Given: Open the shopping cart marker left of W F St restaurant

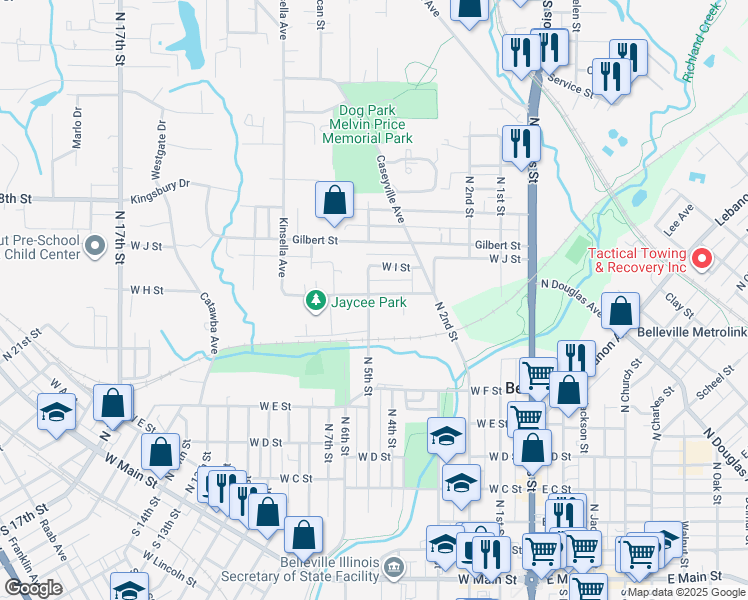Looking at the screenshot, I should 538,379.
